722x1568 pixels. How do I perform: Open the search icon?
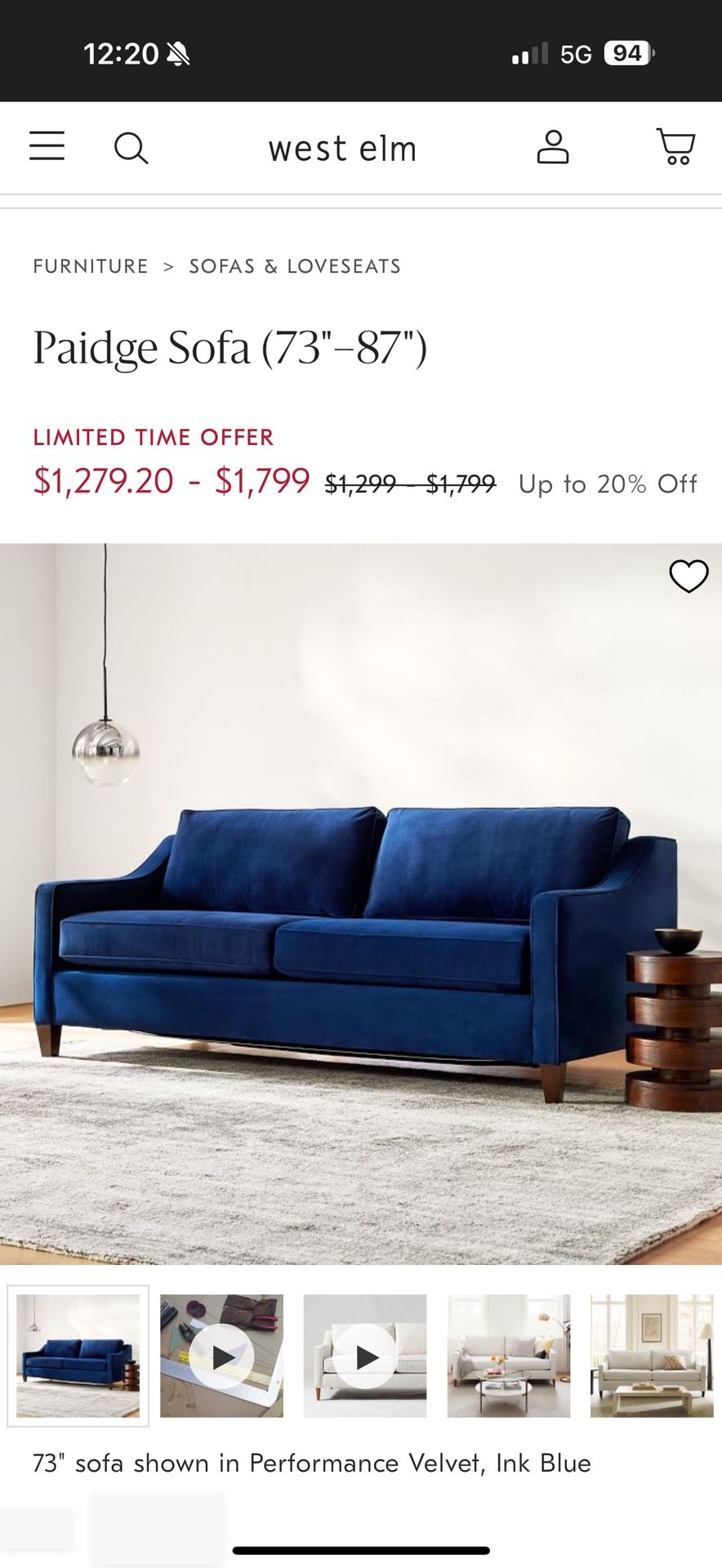131,149
